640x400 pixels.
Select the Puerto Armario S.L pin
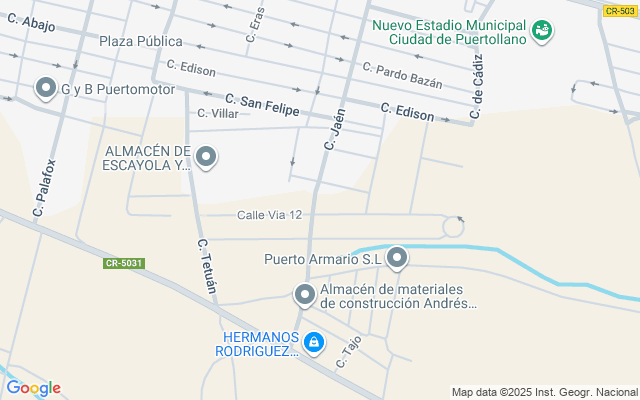[397, 259]
